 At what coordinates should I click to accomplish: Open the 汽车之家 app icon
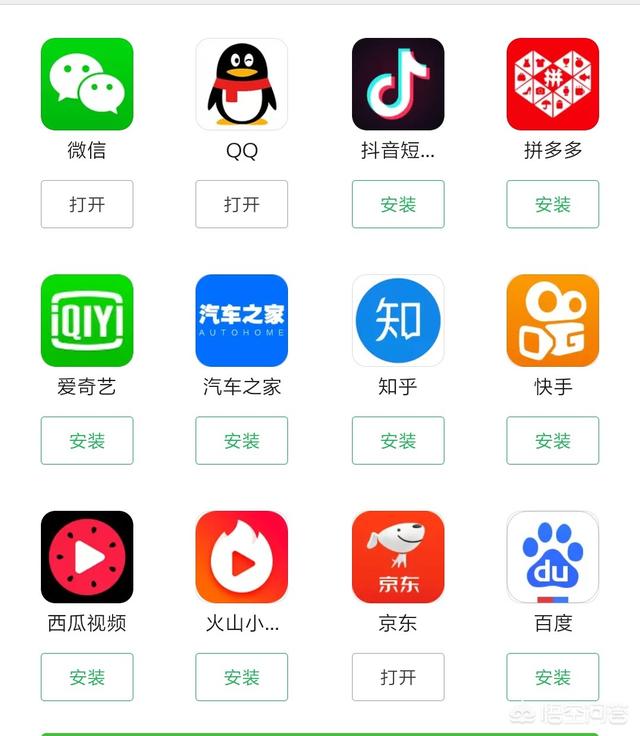pos(242,321)
